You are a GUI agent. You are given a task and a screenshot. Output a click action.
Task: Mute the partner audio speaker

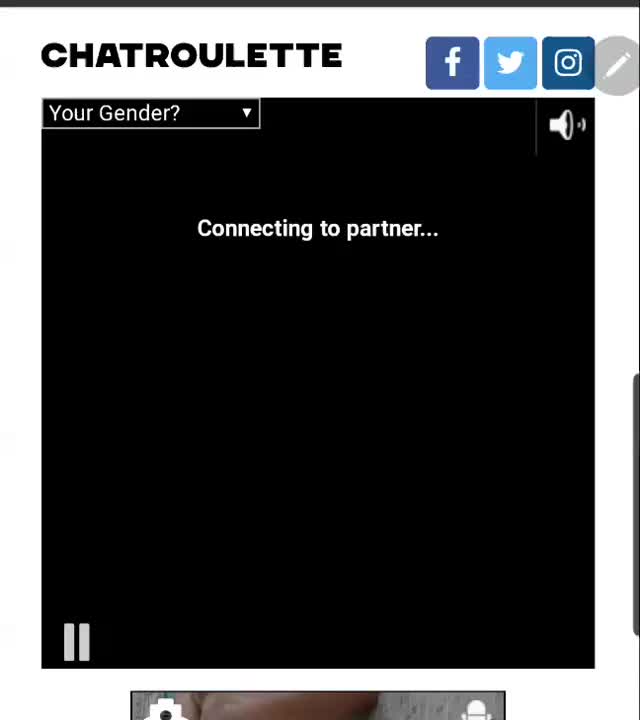pos(567,125)
